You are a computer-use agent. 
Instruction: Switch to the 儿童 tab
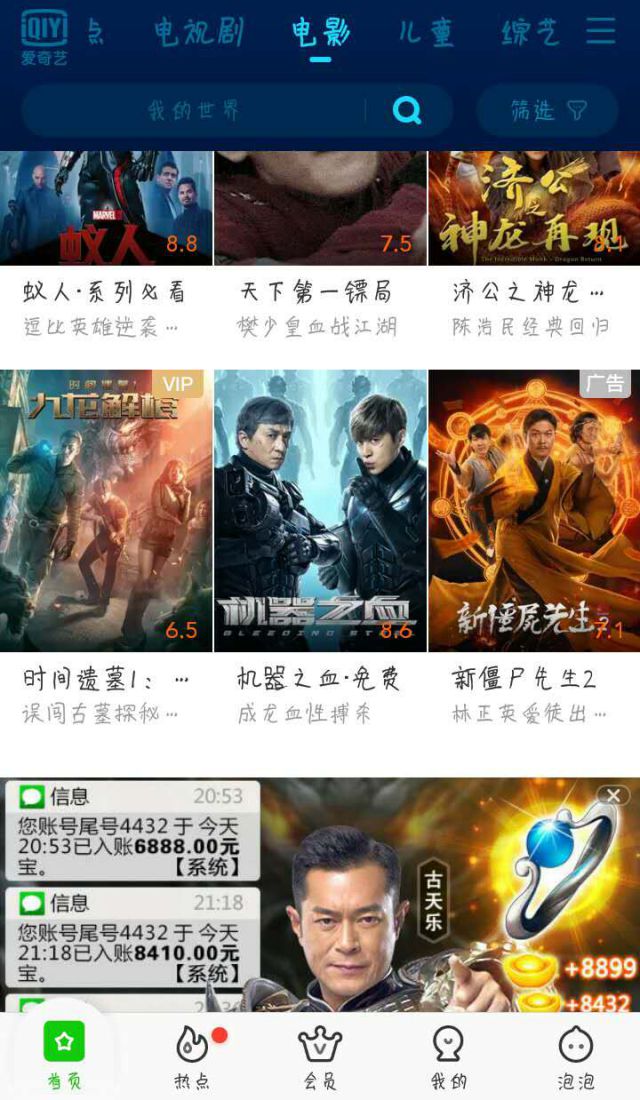point(426,32)
